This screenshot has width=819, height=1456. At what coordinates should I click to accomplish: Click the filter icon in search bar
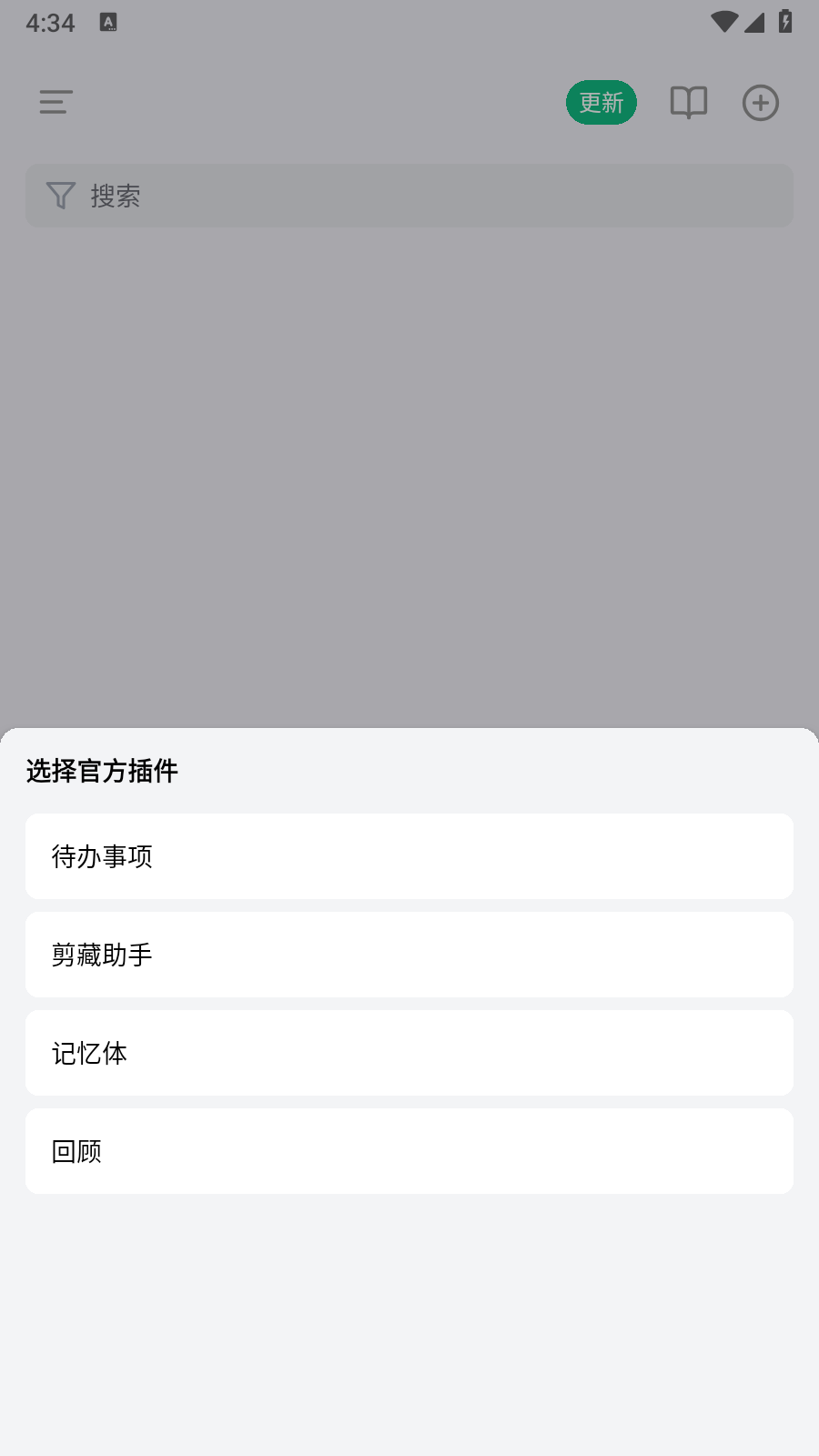pyautogui.click(x=58, y=195)
